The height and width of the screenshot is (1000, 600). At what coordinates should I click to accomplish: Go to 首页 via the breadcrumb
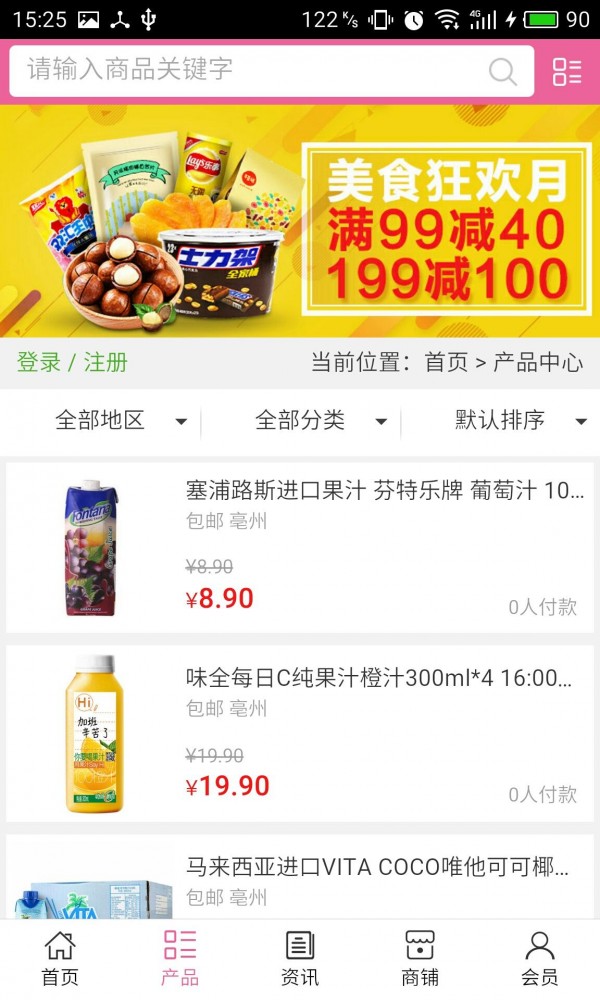[446, 362]
